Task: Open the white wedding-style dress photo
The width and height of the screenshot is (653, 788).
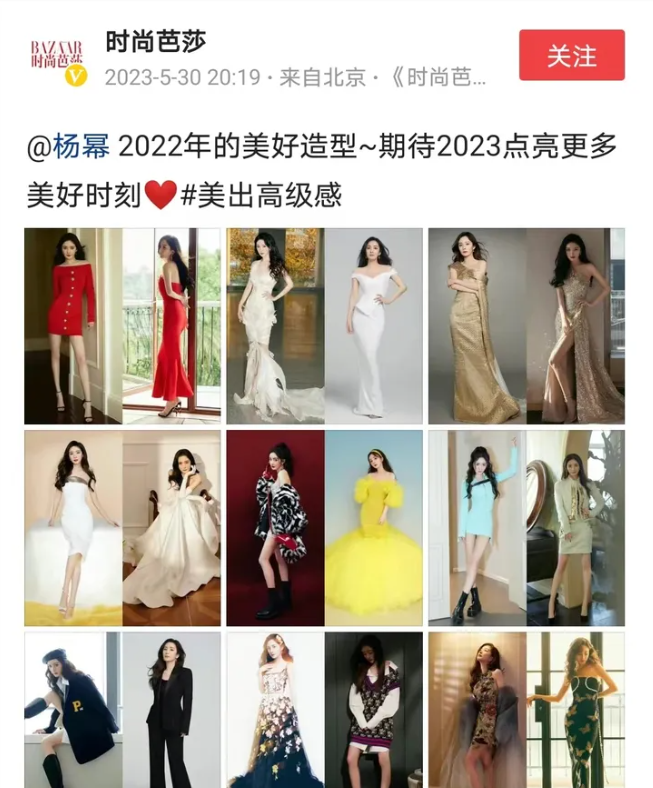Action: click(x=122, y=527)
